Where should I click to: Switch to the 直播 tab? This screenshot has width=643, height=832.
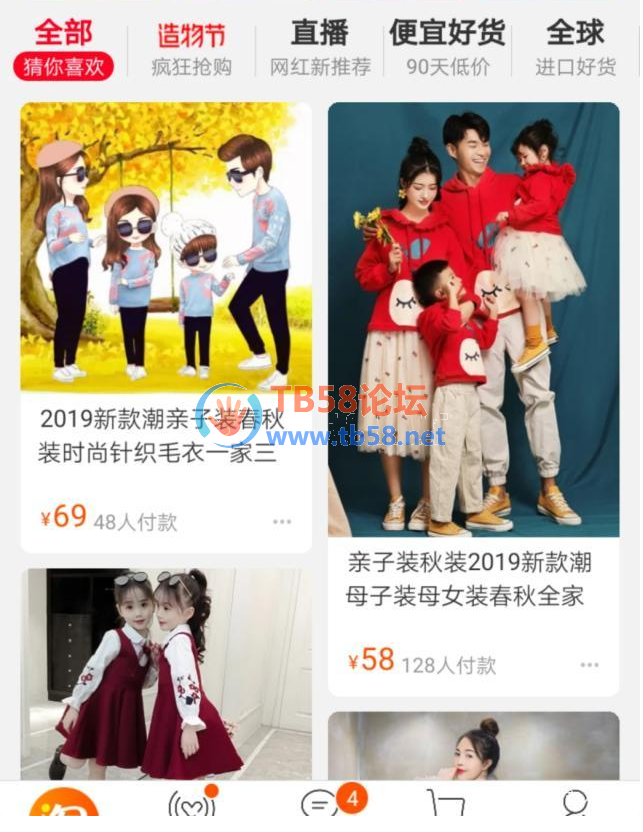click(x=320, y=49)
